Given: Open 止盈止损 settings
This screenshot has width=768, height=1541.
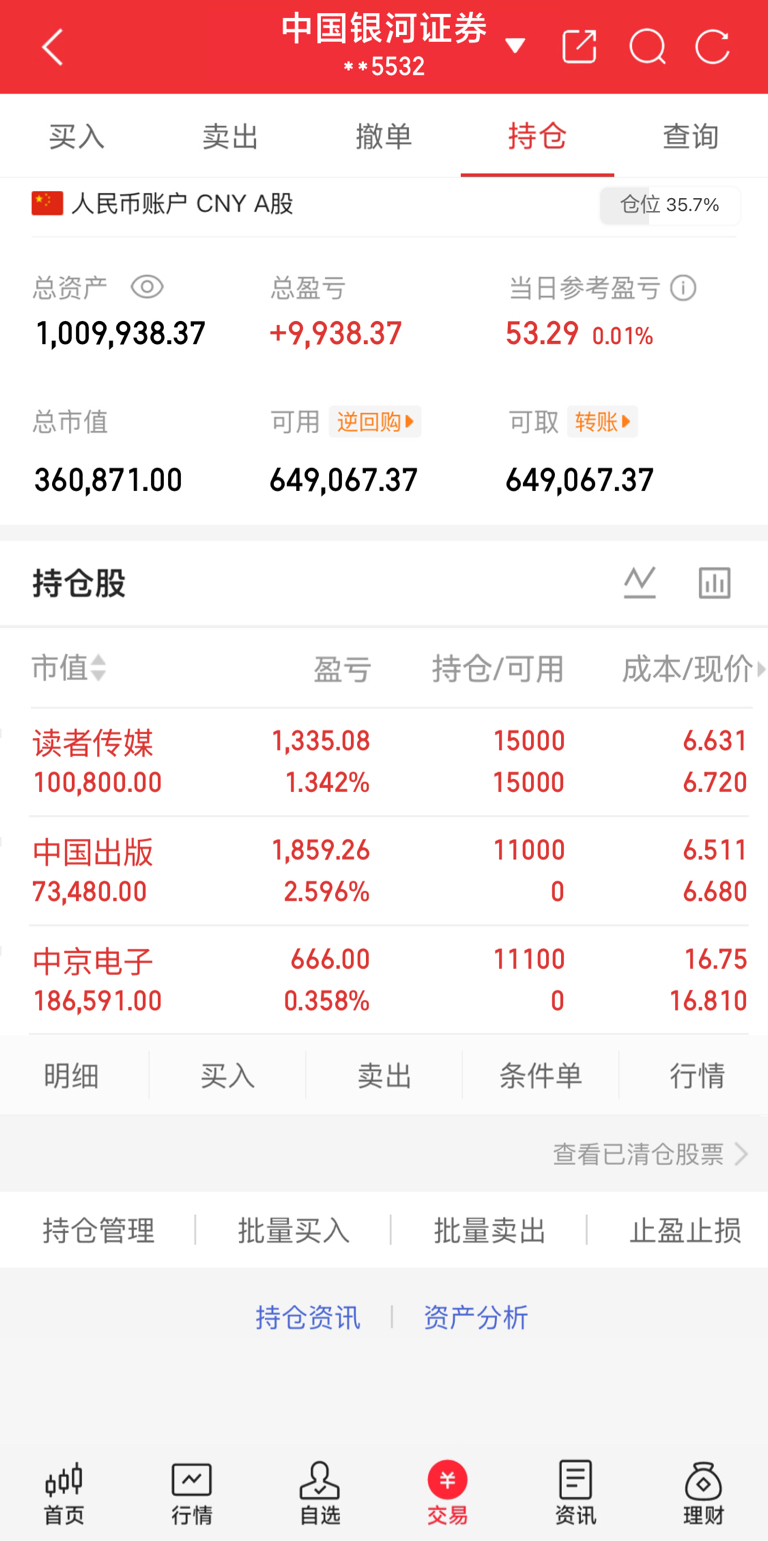Looking at the screenshot, I should (685, 1230).
